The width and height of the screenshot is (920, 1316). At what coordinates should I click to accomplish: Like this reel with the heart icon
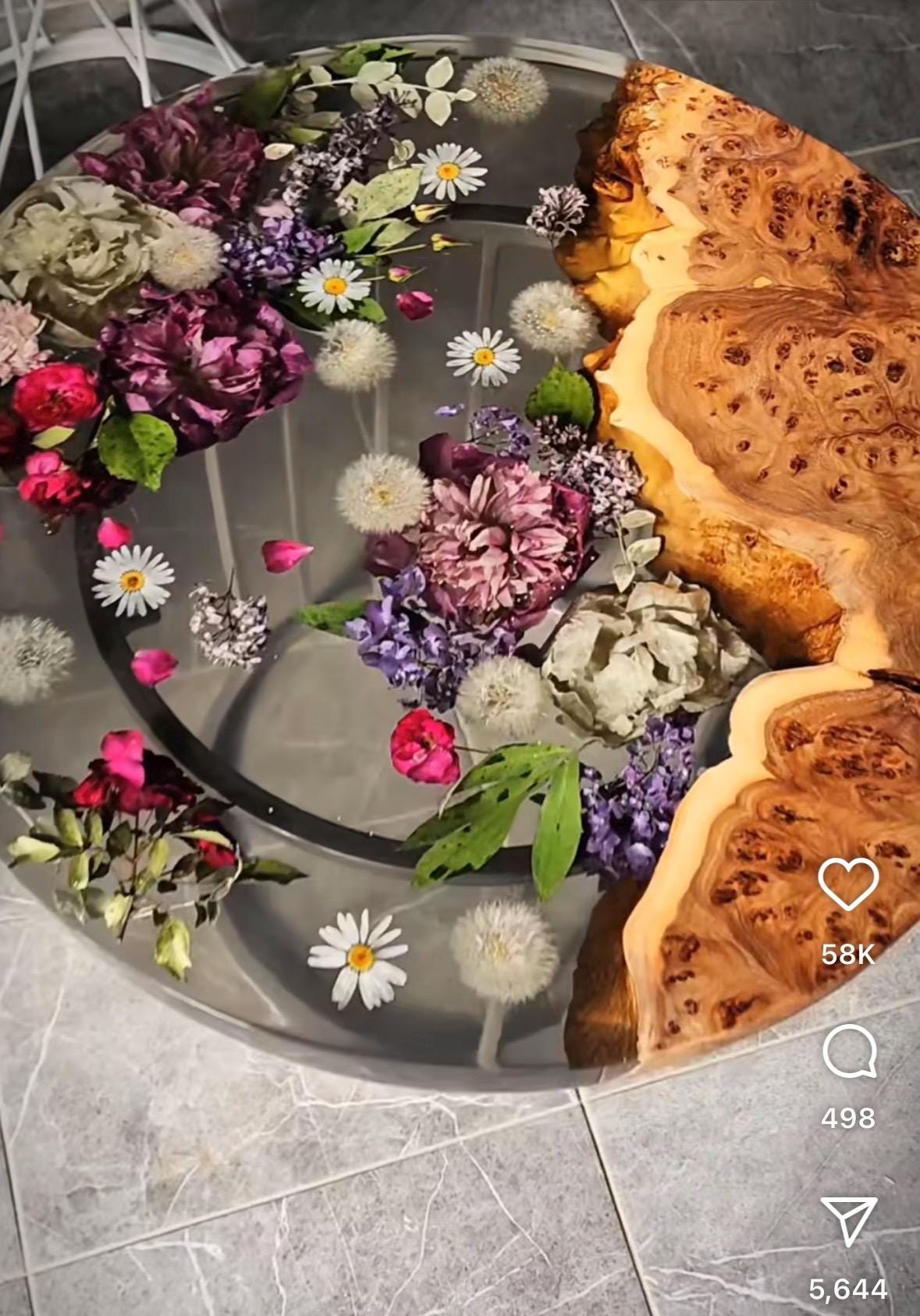848,886
